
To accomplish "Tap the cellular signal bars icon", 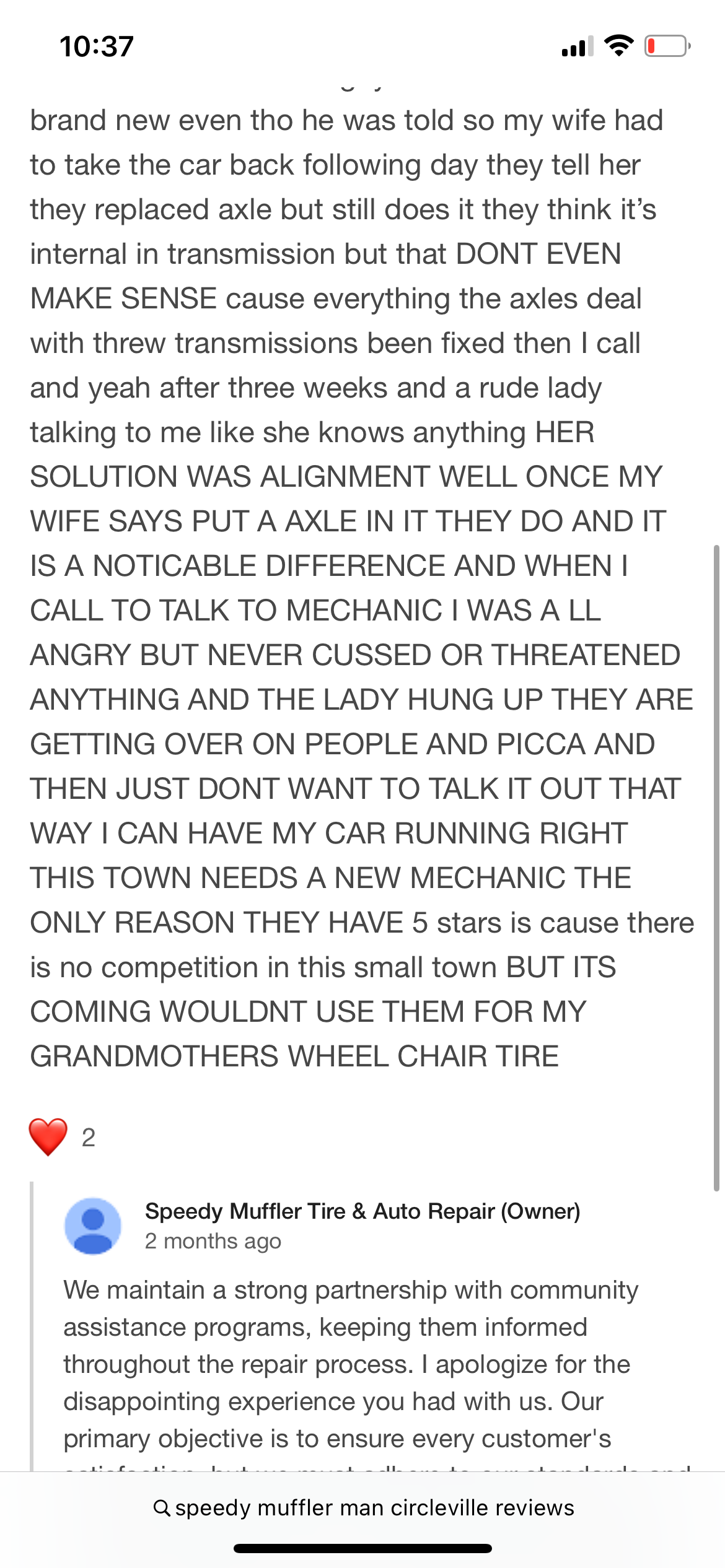I will point(576,45).
